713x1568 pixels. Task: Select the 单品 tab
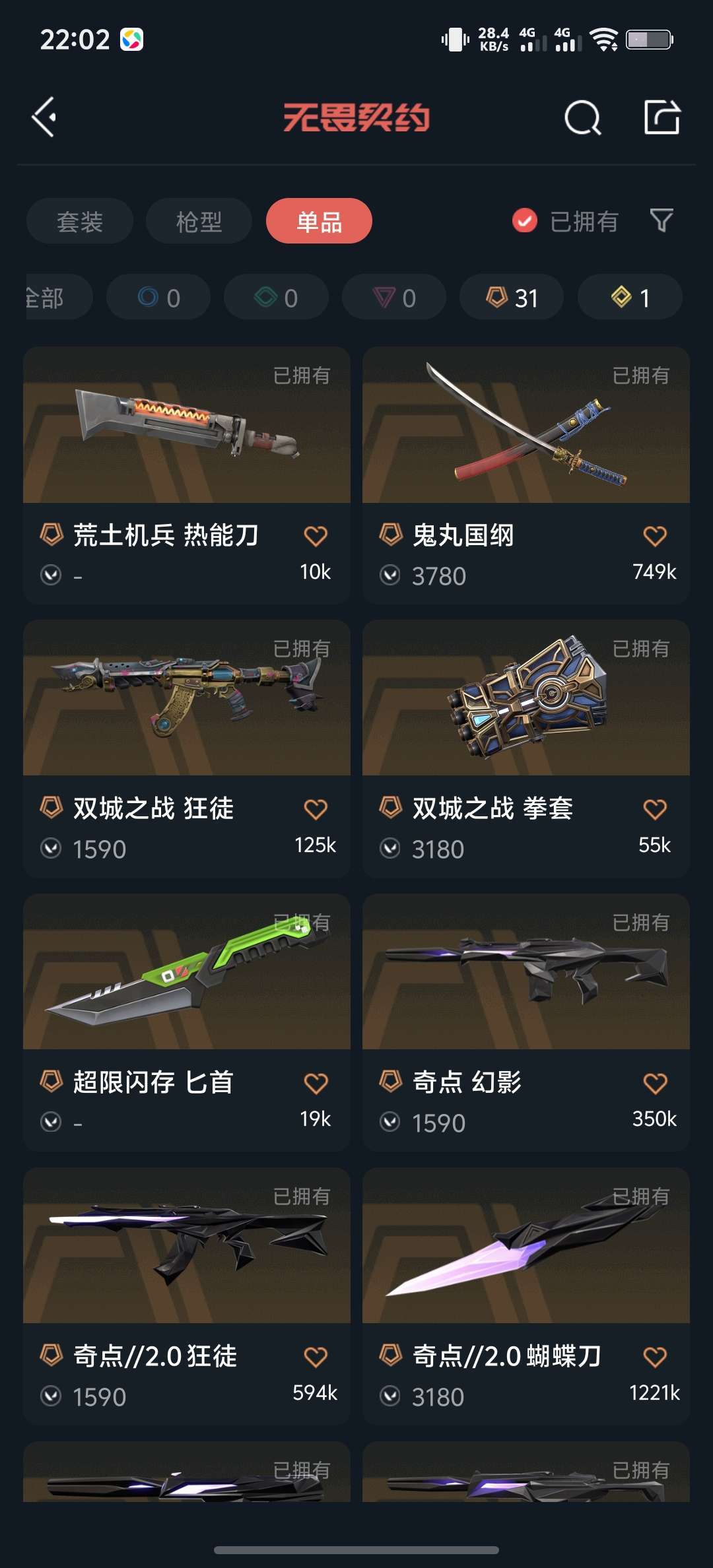point(319,221)
